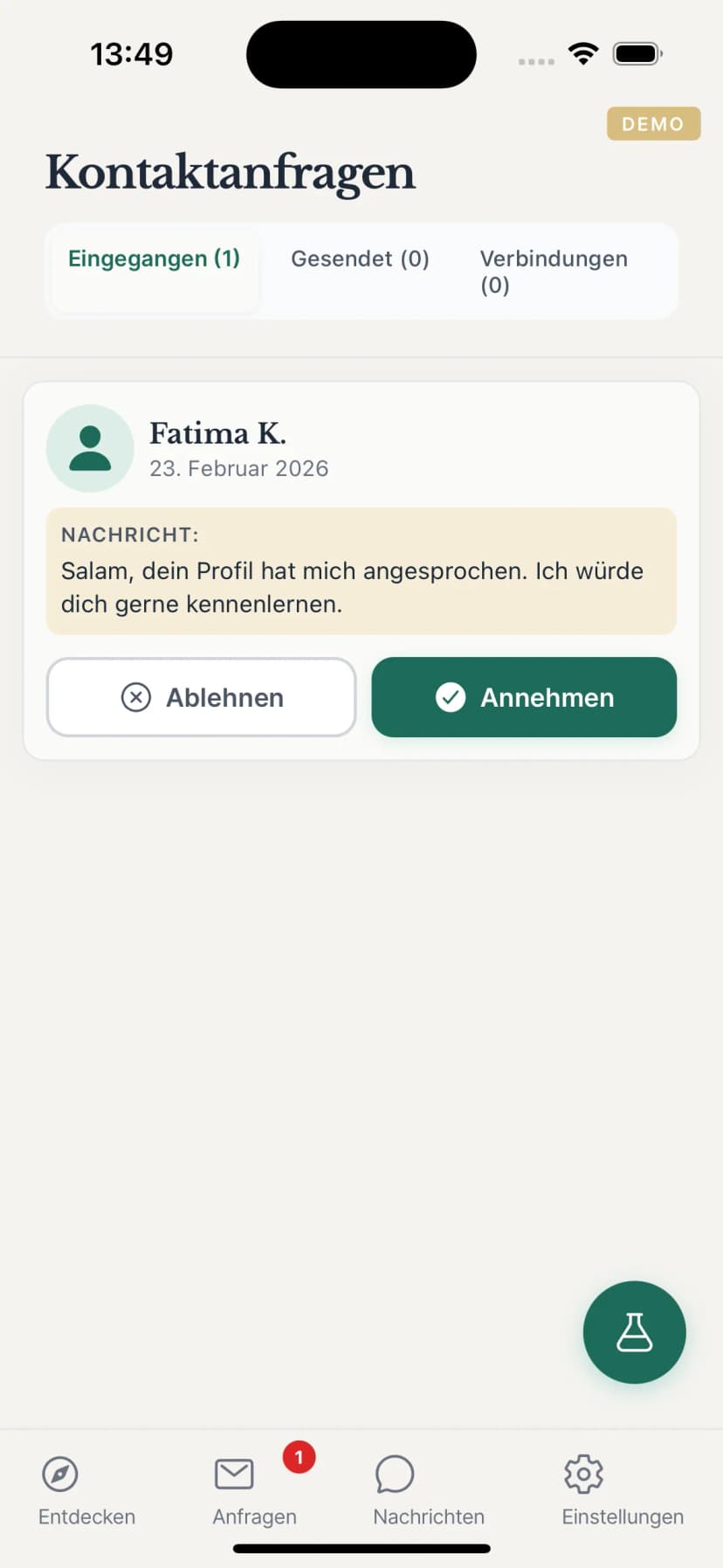
Task: Open the Verbindungen tab
Action: click(x=553, y=271)
